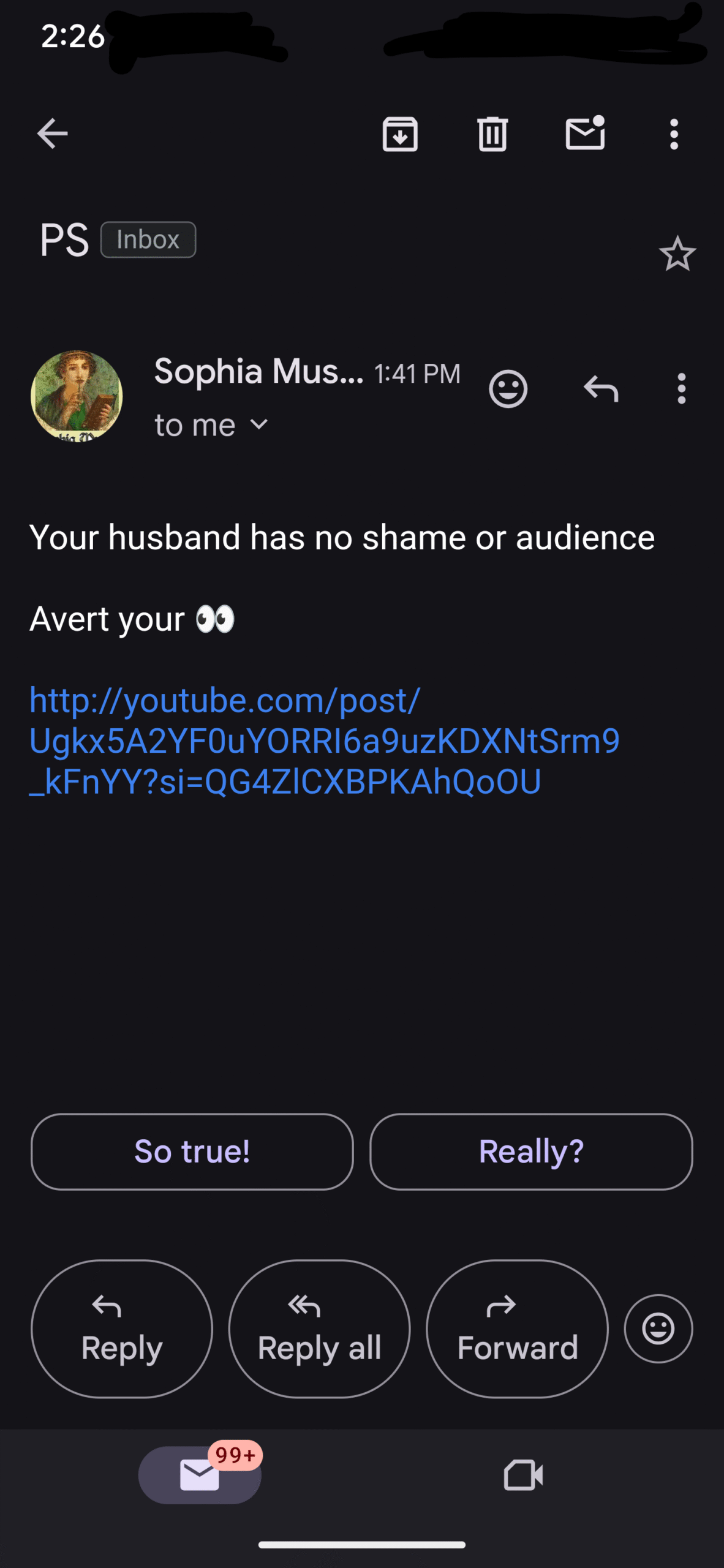Tap reply arrow beside the message time
This screenshot has height=1568, width=724.
pos(601,389)
